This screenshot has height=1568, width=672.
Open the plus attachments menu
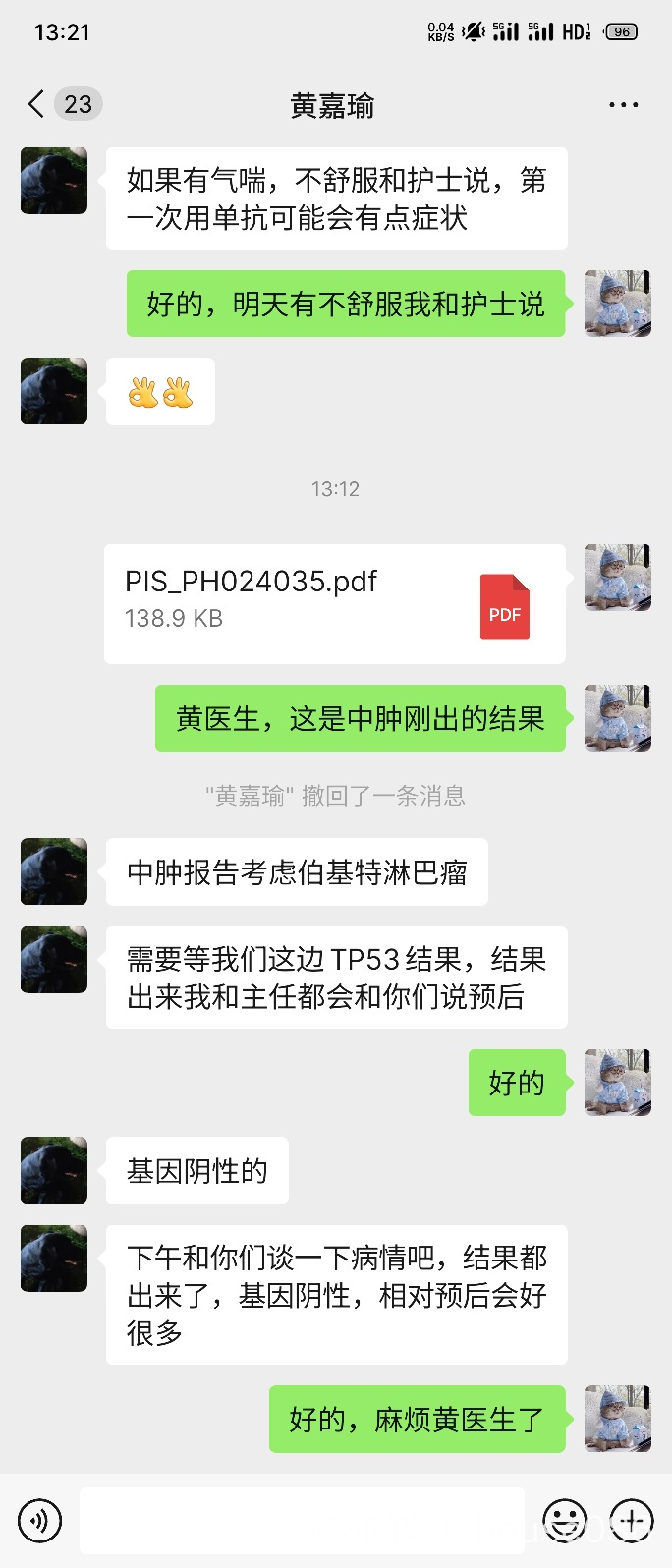632,1521
